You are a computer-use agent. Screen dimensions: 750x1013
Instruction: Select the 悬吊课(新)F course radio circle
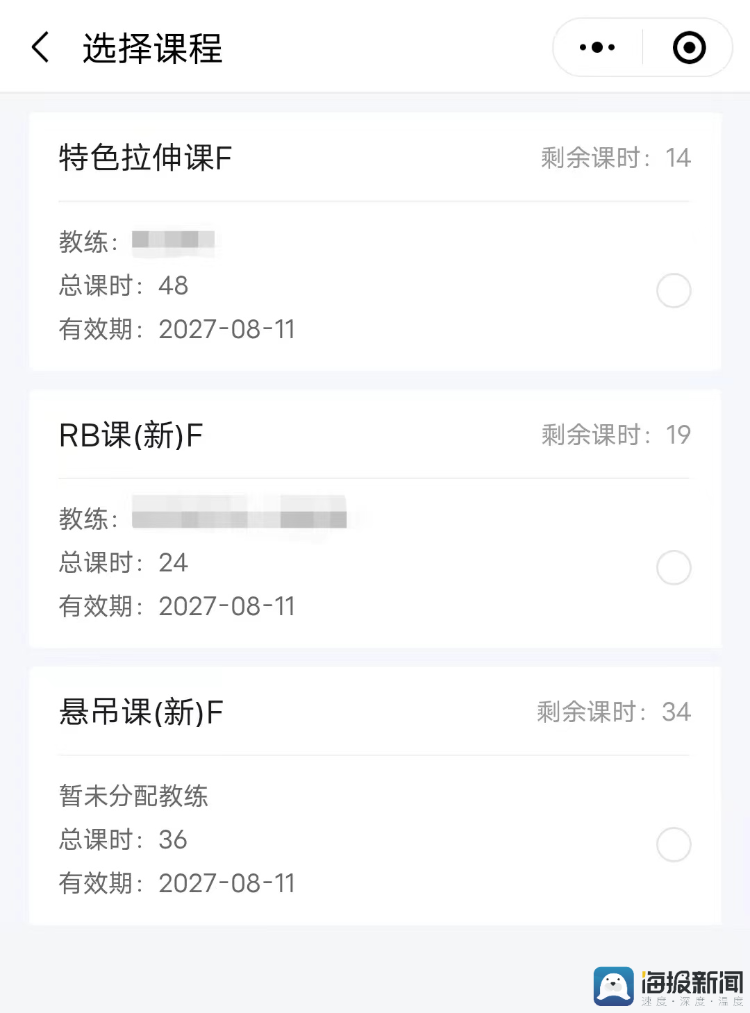click(x=674, y=845)
